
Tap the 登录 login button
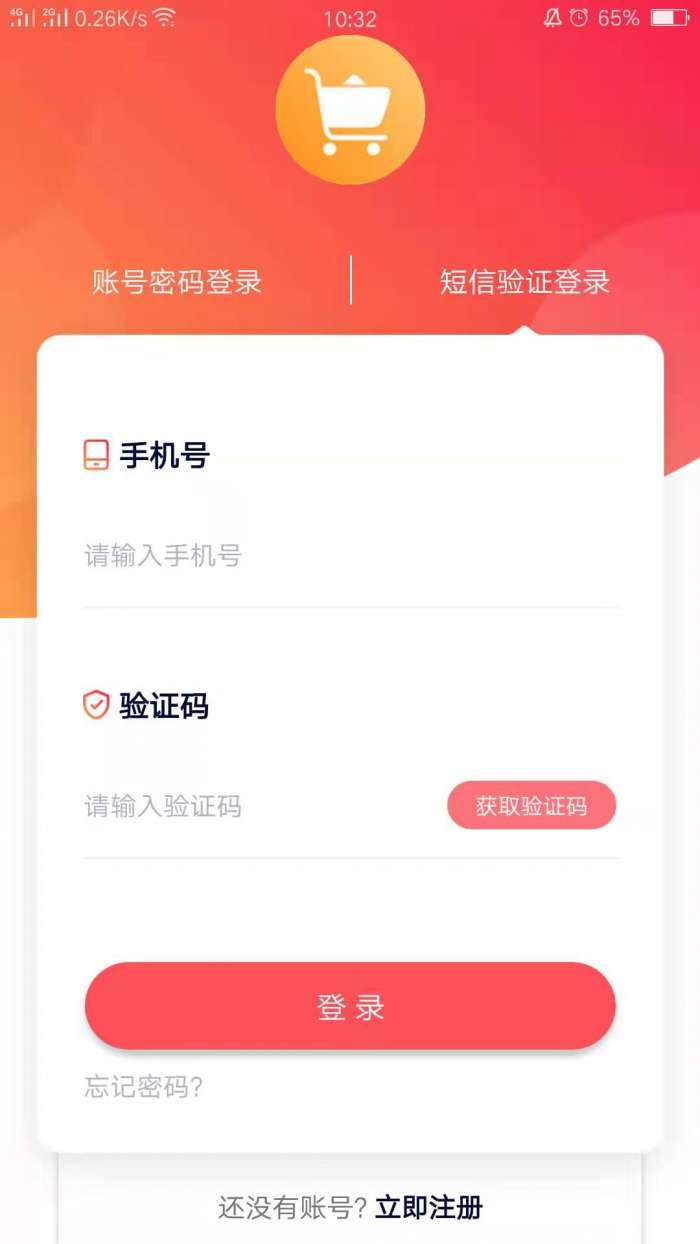click(x=350, y=1007)
